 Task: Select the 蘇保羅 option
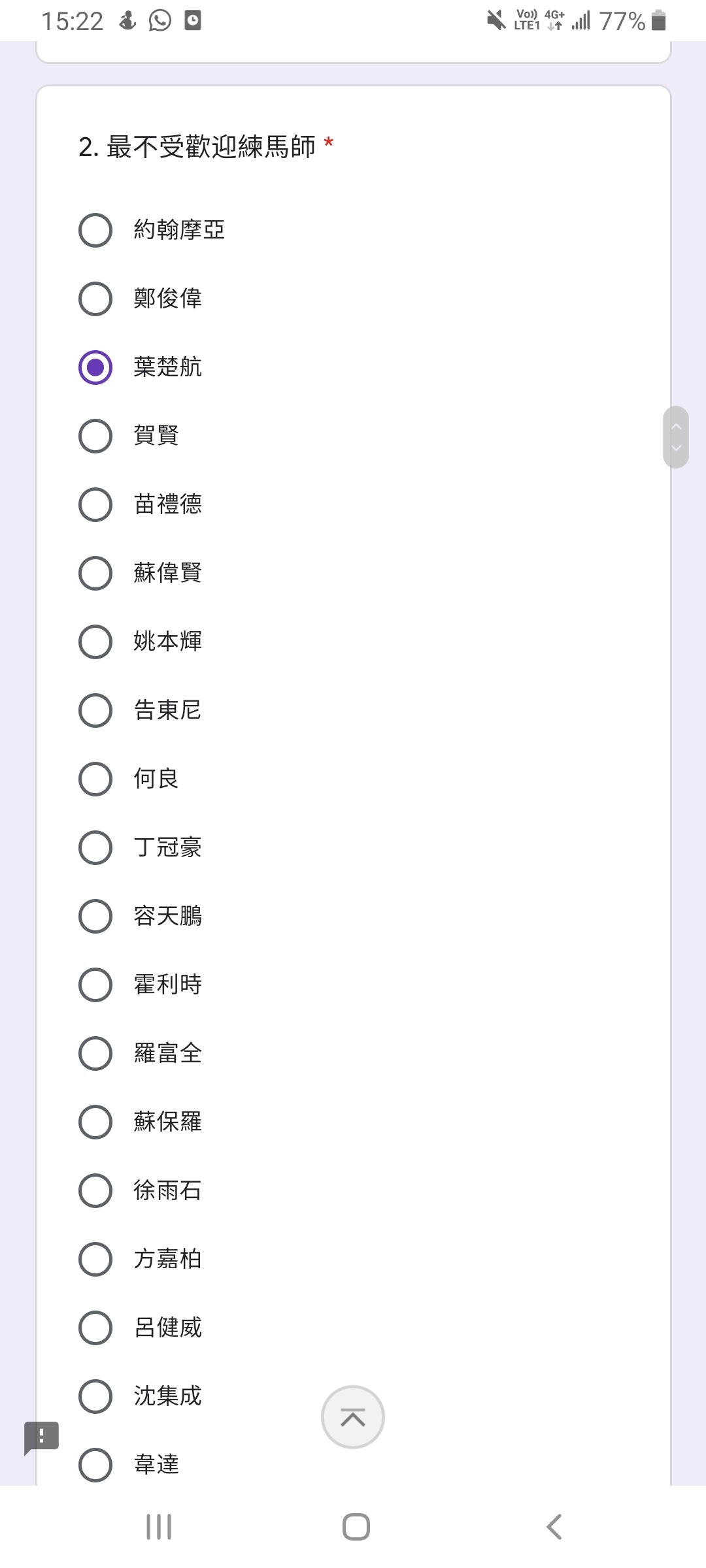point(95,1122)
